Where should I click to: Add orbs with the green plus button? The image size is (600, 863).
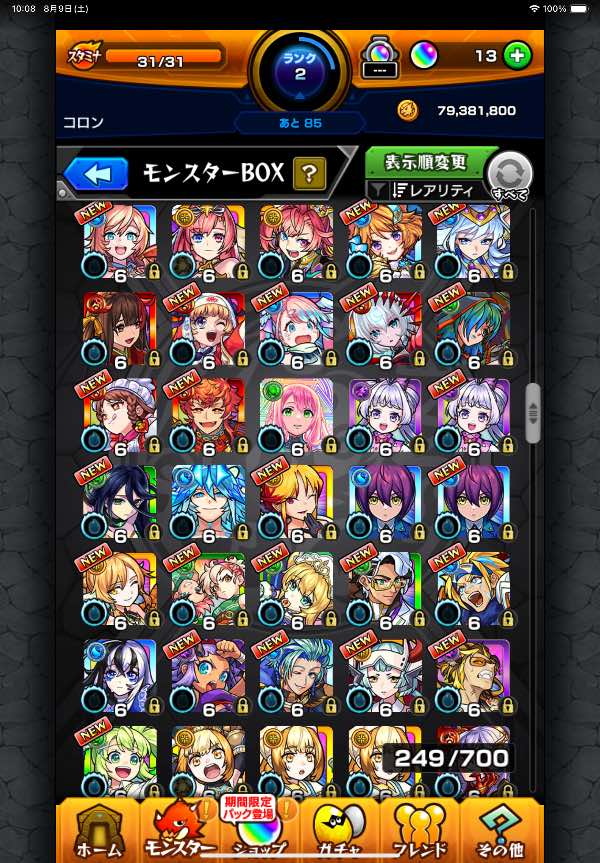[516, 56]
